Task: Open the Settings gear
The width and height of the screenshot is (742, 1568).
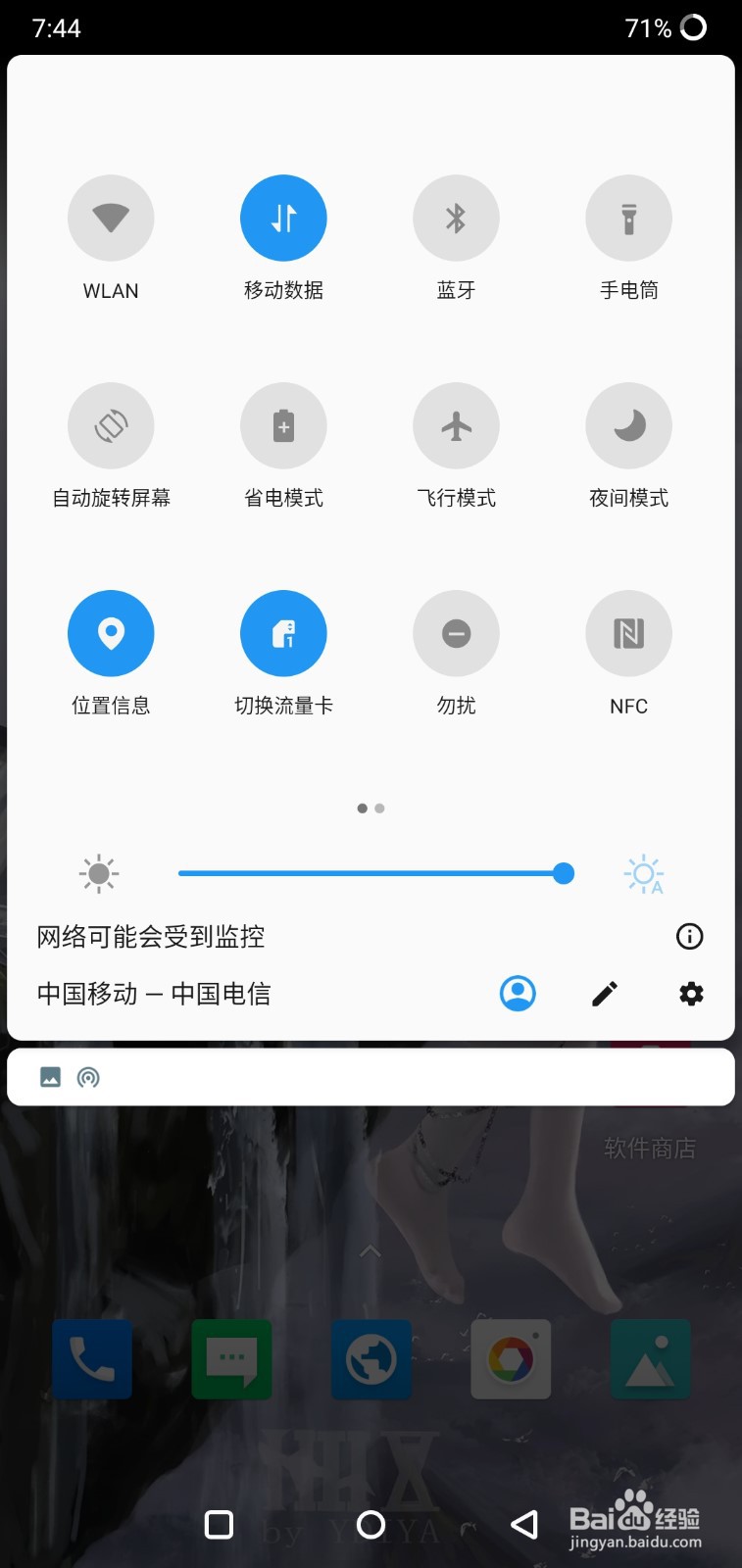Action: [690, 993]
